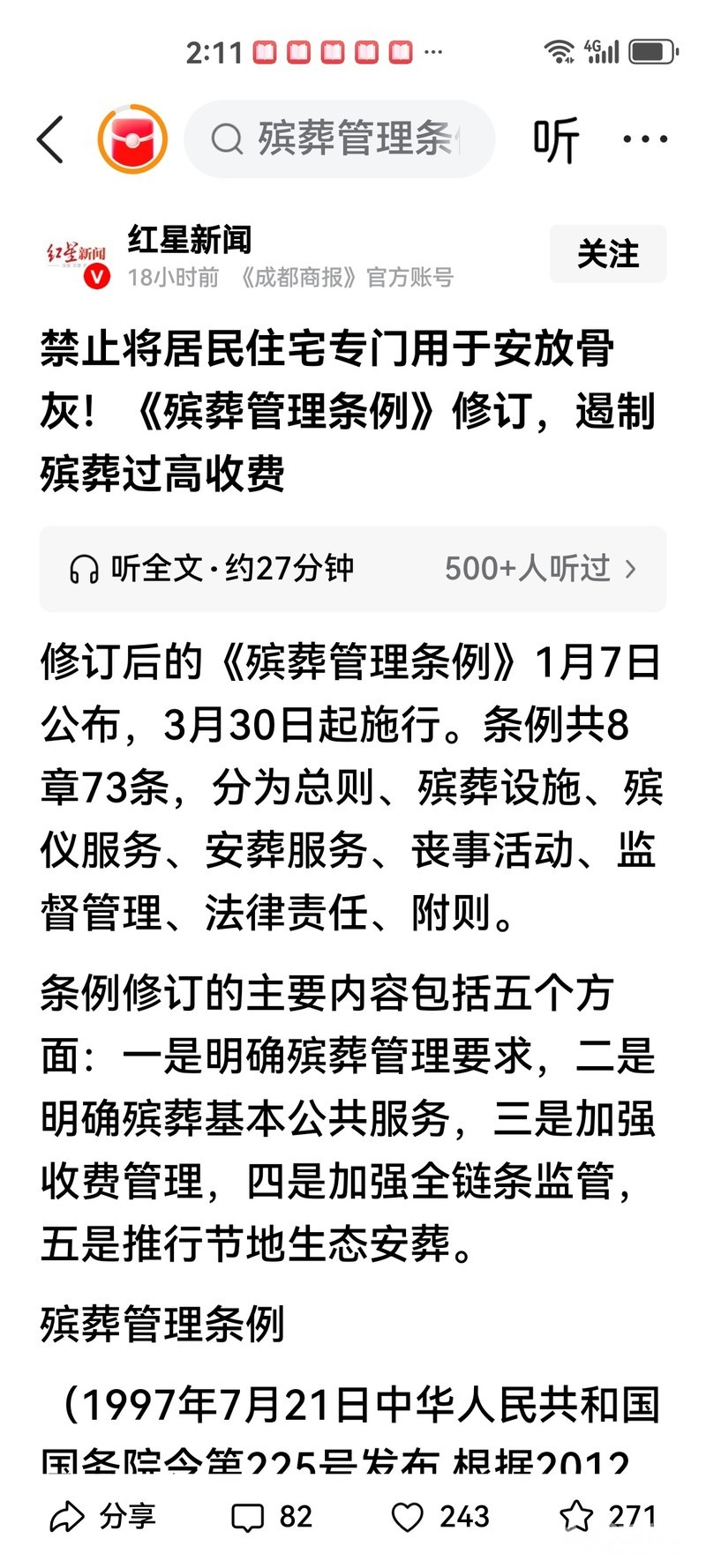Tap the 殡葬管理条例 search box
This screenshot has width=706, height=1568.
[340, 139]
